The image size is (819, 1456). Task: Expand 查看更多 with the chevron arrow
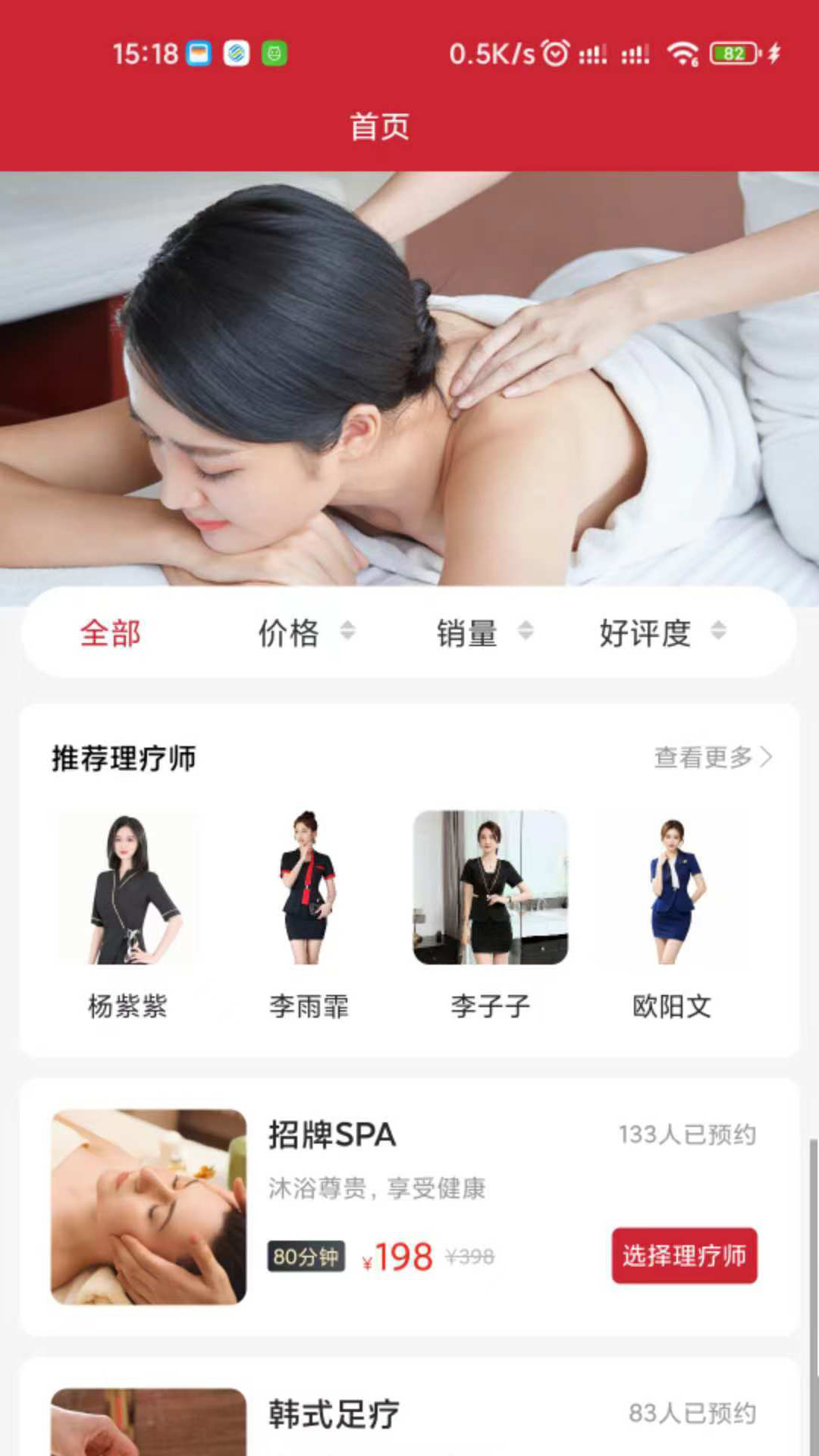point(768,757)
